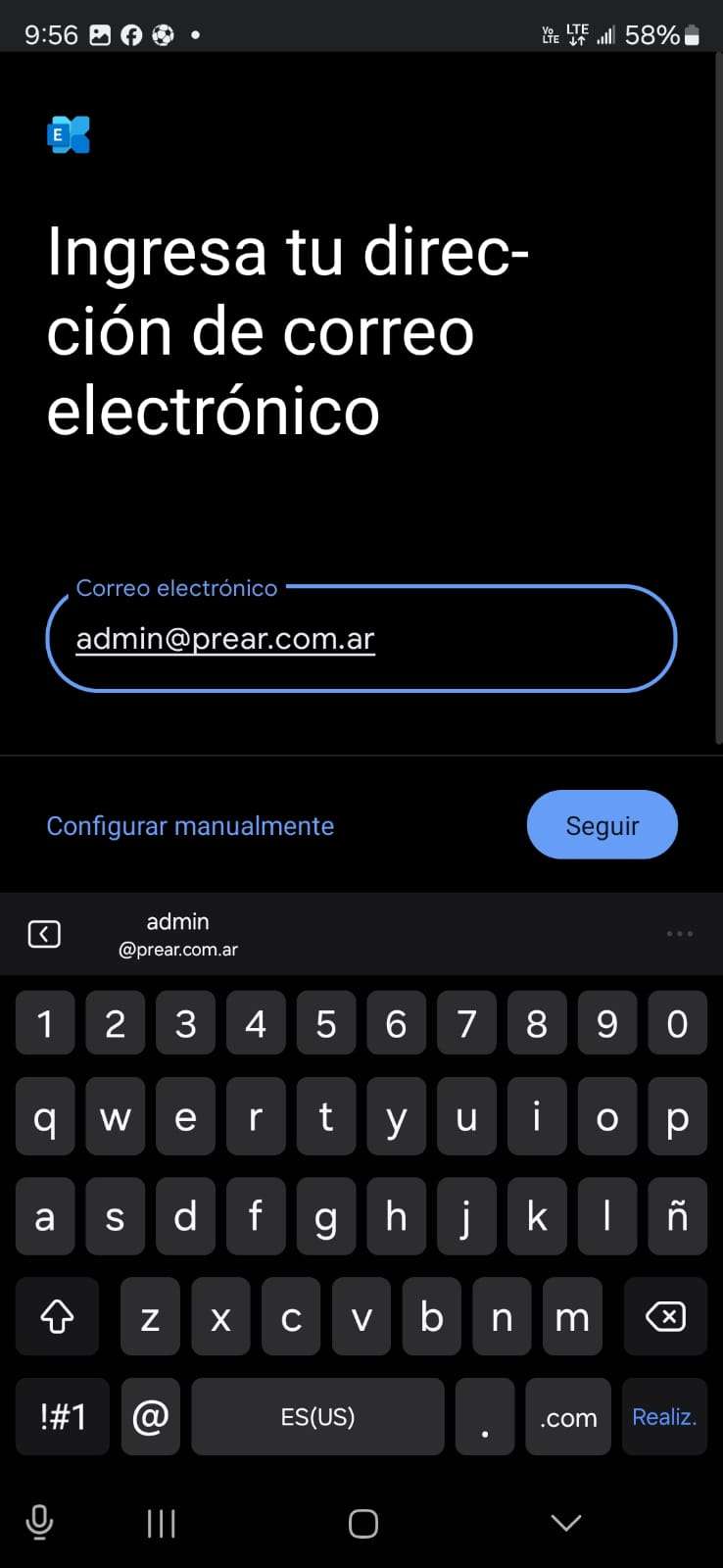Tap the Seguir button
This screenshot has width=723, height=1568.
tap(602, 825)
